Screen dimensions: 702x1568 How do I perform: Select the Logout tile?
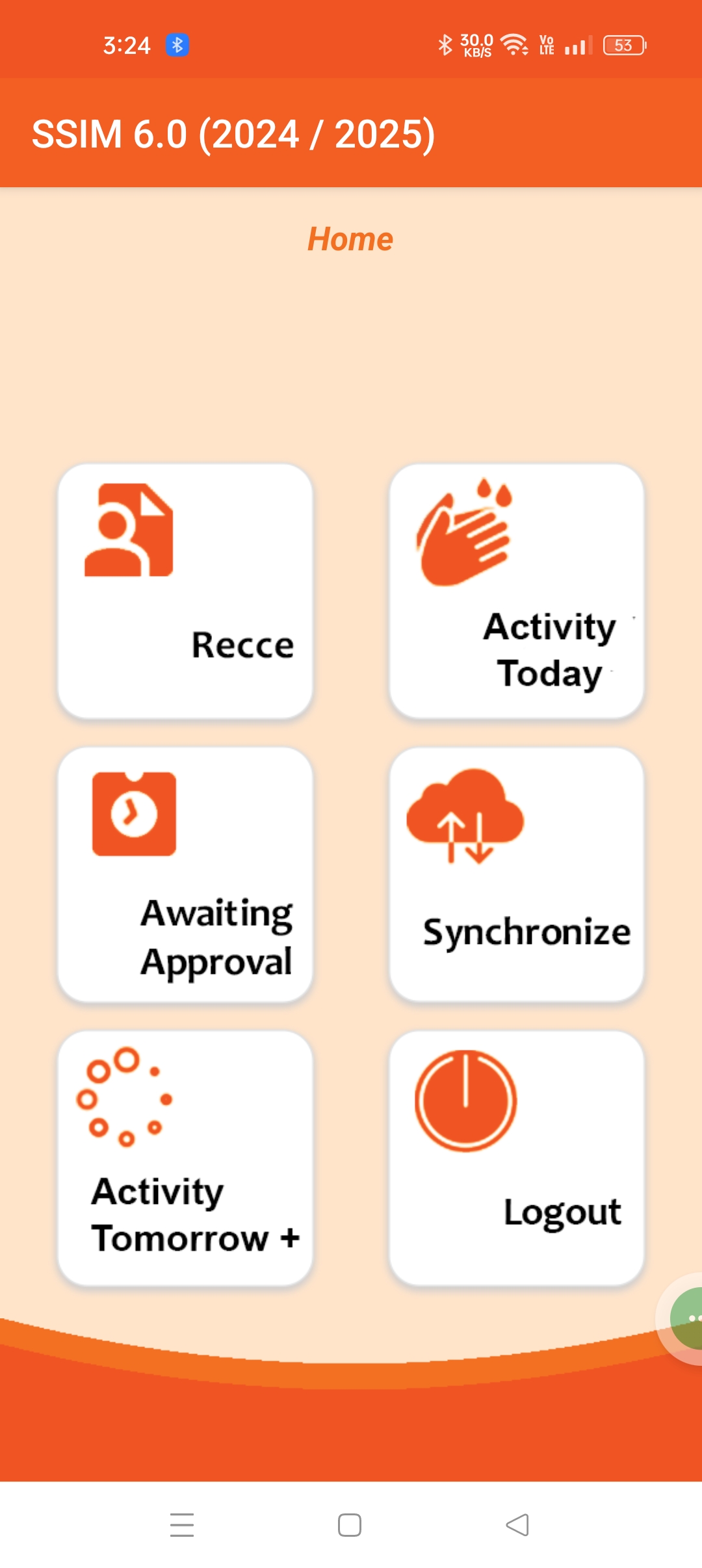tap(517, 1158)
